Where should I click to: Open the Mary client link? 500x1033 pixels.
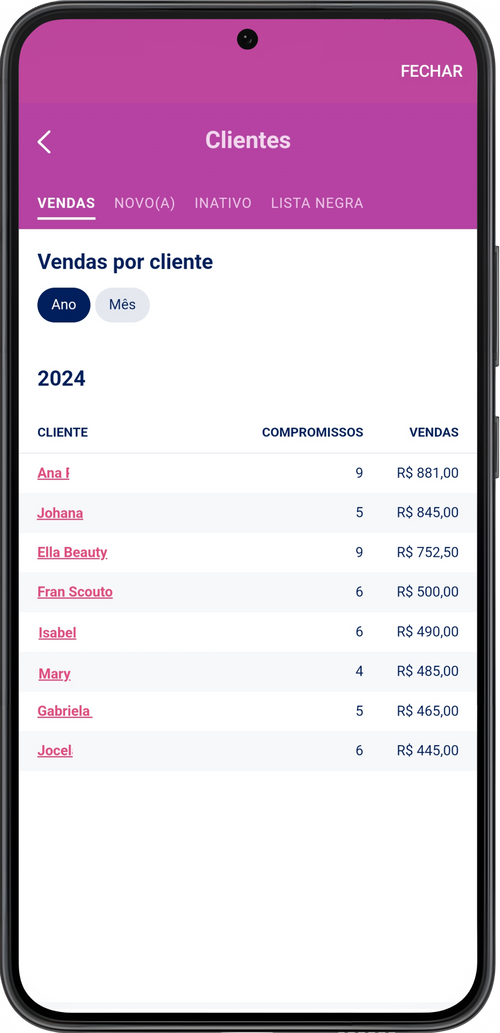55,673
